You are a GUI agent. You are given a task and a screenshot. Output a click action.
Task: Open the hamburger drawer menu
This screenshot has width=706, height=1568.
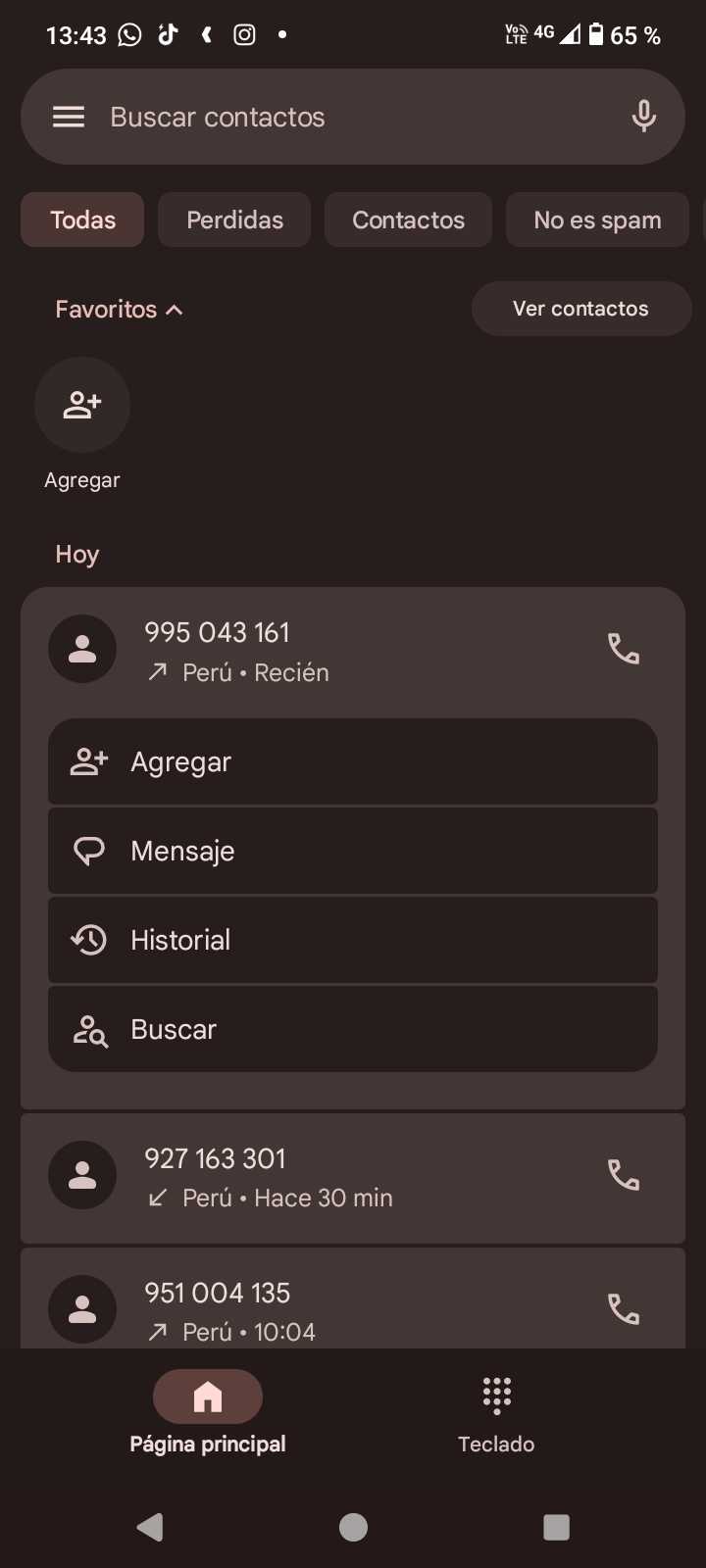(69, 118)
